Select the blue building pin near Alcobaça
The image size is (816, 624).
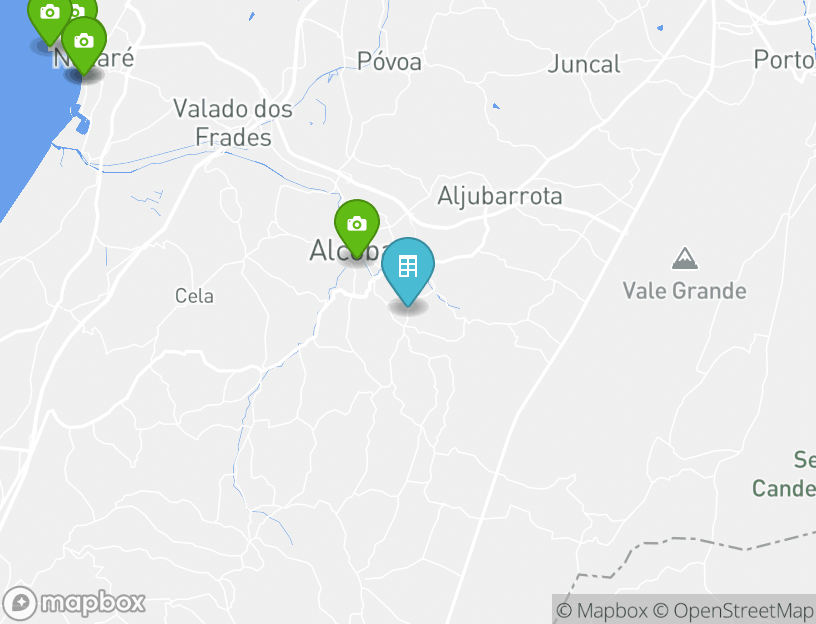pyautogui.click(x=408, y=267)
